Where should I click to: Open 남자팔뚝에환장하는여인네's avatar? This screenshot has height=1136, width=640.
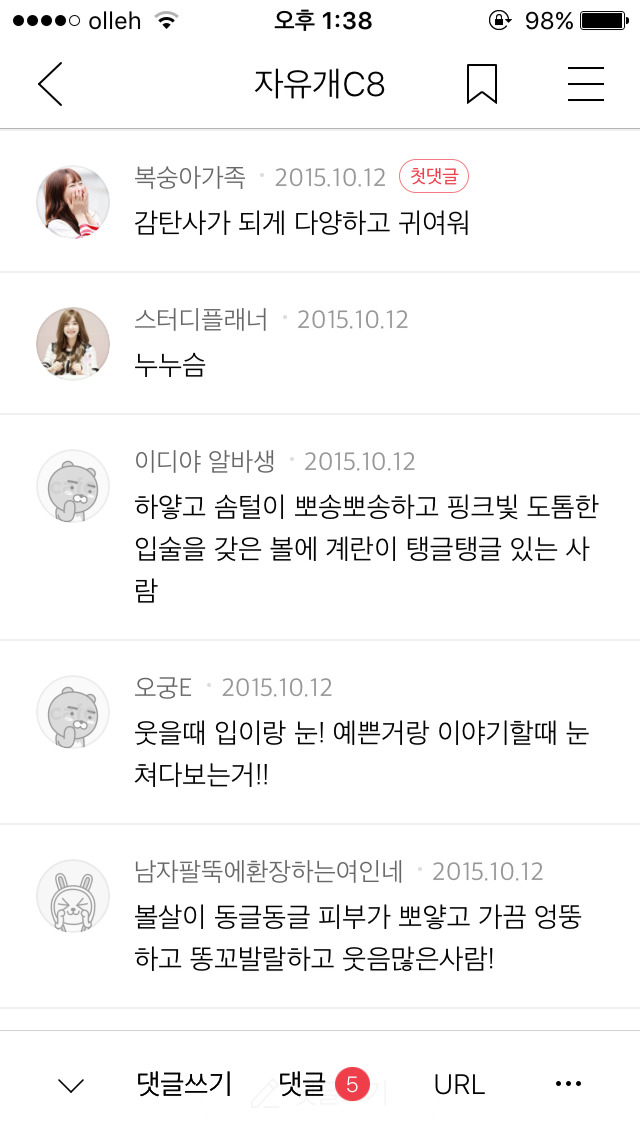coord(73,895)
